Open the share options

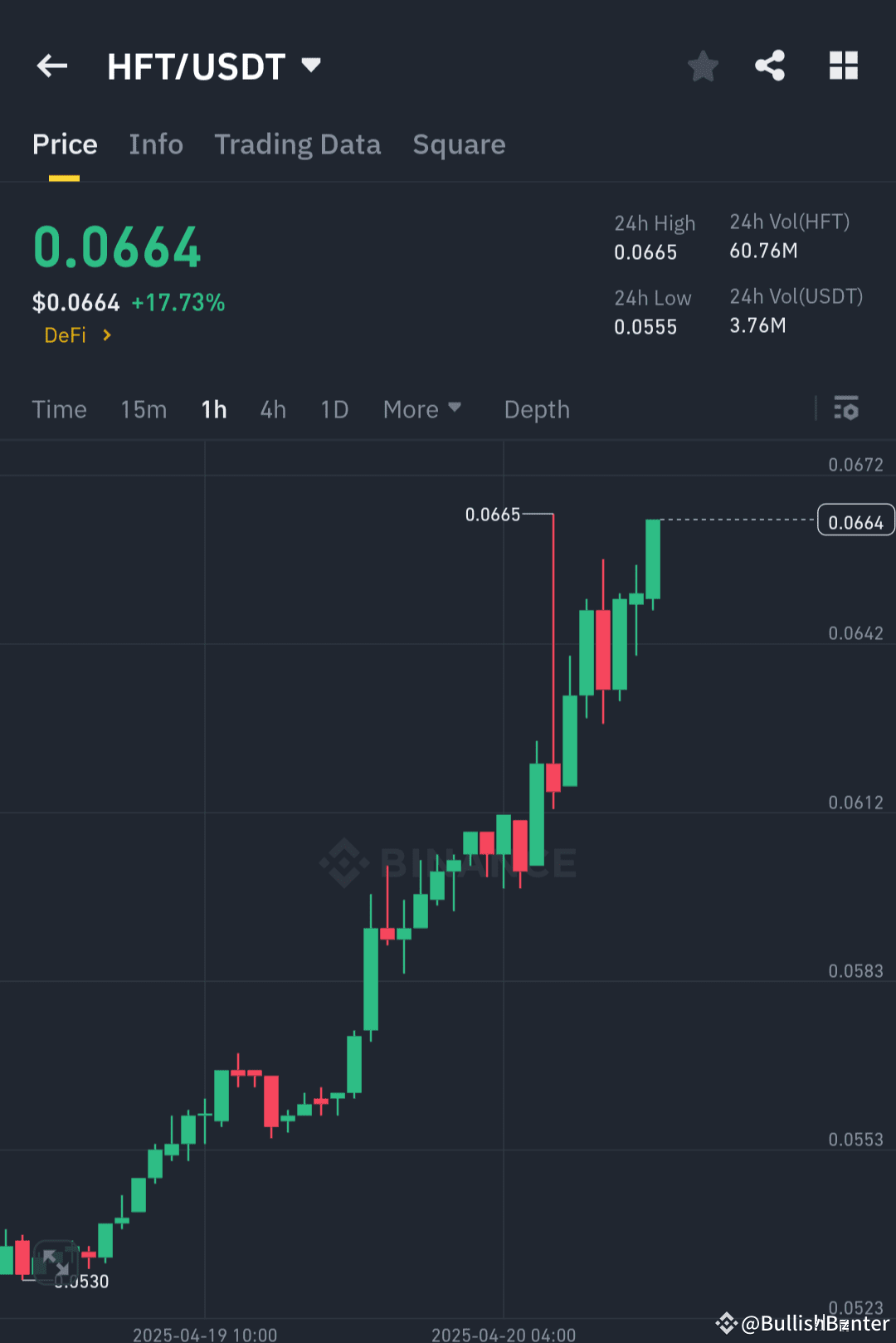point(769,66)
